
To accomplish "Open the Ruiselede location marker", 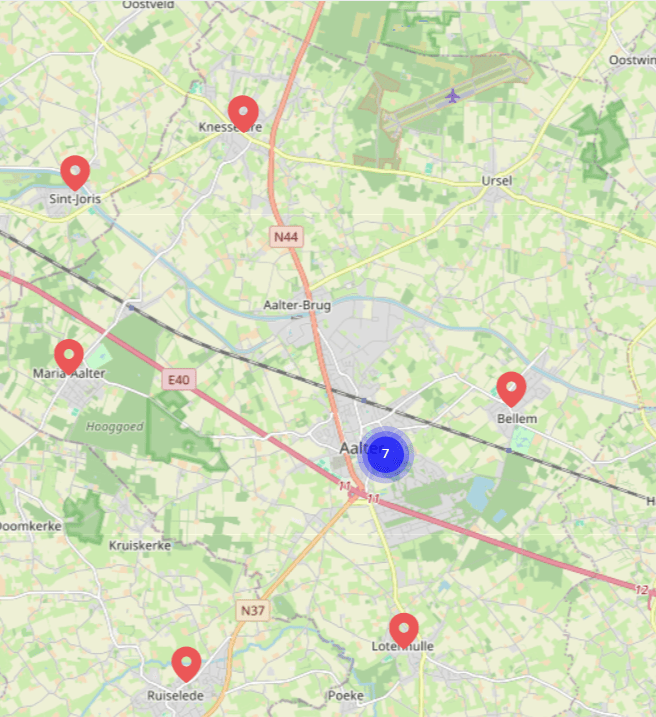I will pyautogui.click(x=186, y=662).
